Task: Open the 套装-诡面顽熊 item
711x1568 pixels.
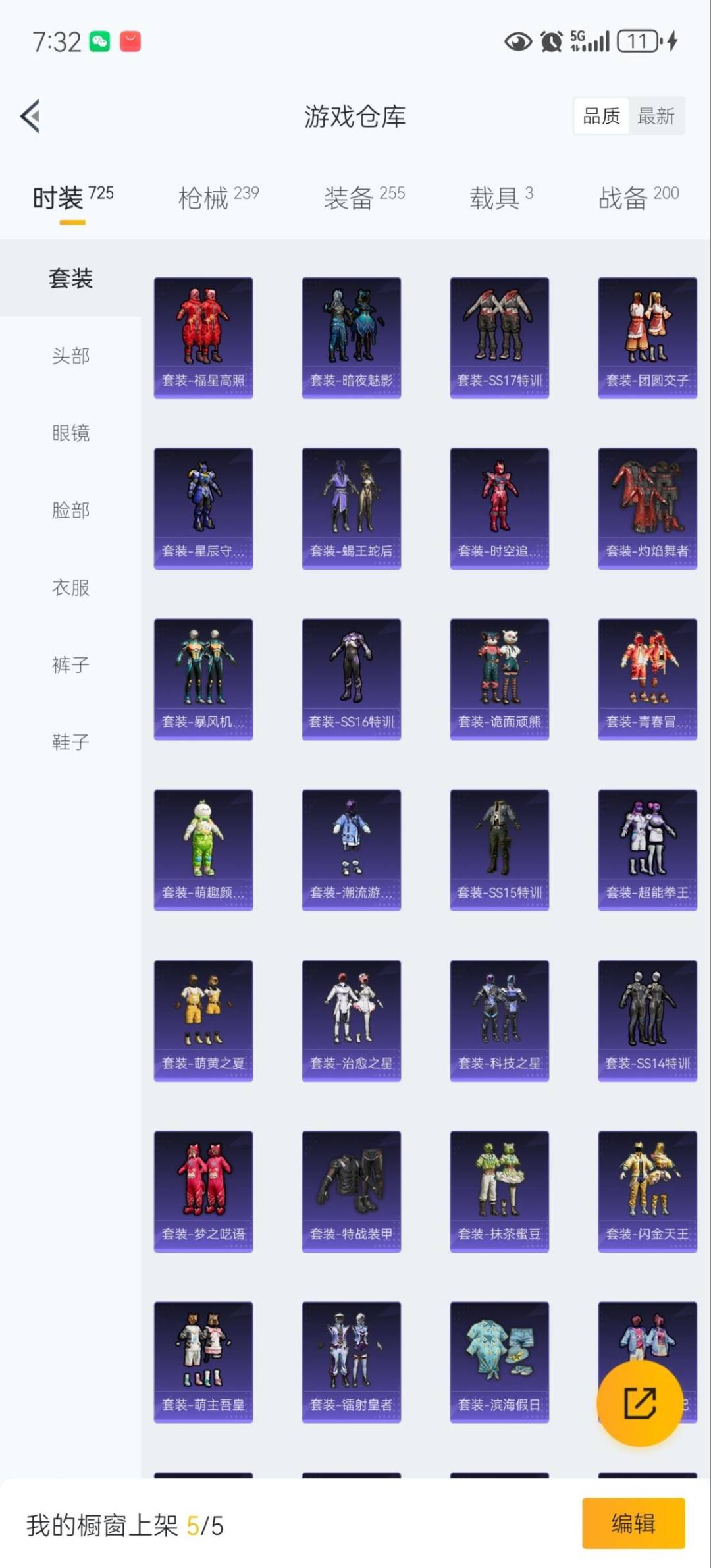Action: [x=500, y=679]
